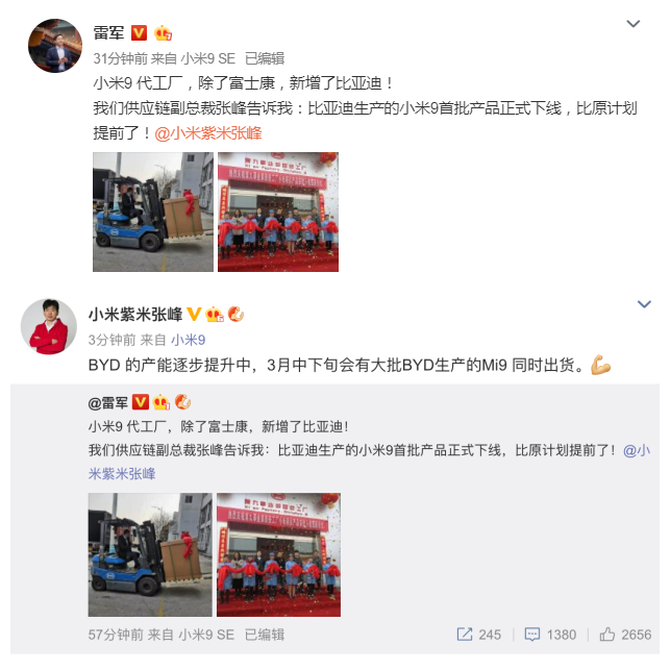670x670 pixels.
Task: Like the post with 2656 likes
Action: [x=625, y=634]
